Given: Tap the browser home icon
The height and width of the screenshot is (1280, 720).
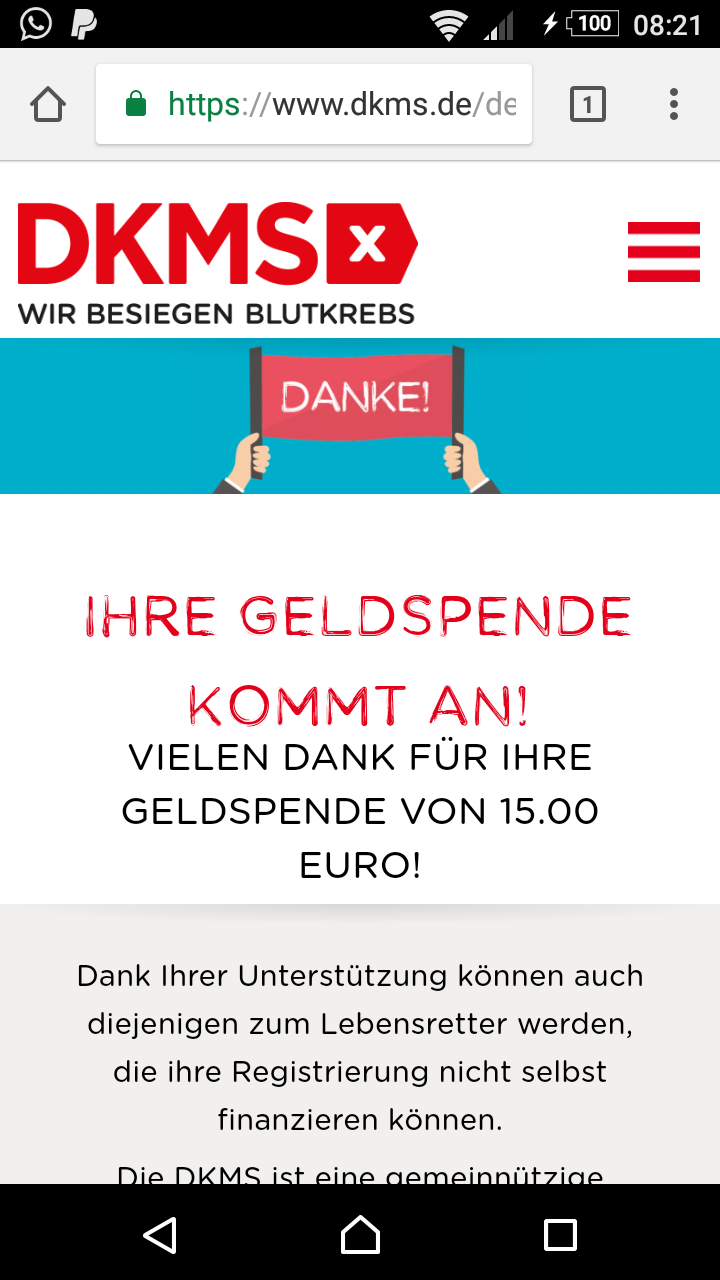Looking at the screenshot, I should (48, 104).
